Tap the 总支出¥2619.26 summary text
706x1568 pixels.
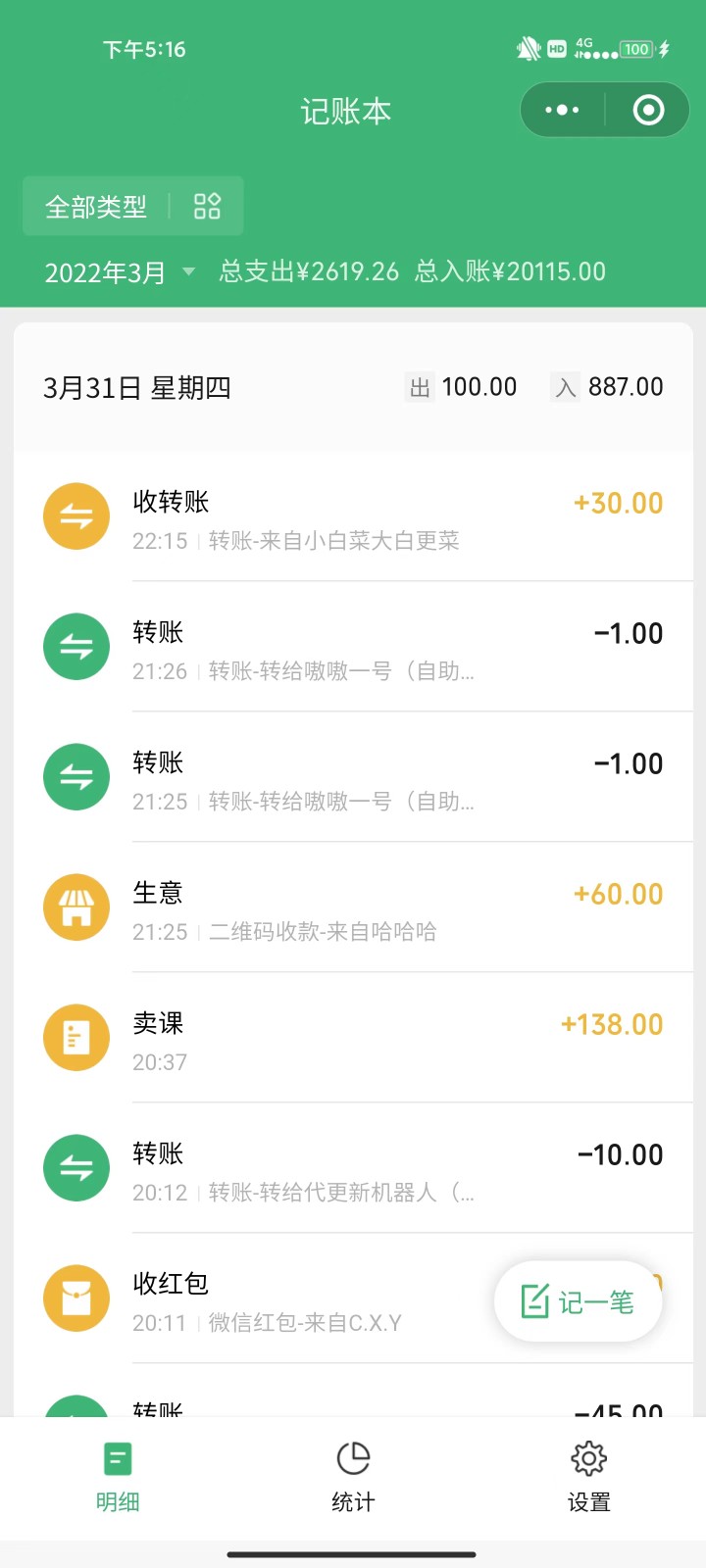tap(315, 271)
